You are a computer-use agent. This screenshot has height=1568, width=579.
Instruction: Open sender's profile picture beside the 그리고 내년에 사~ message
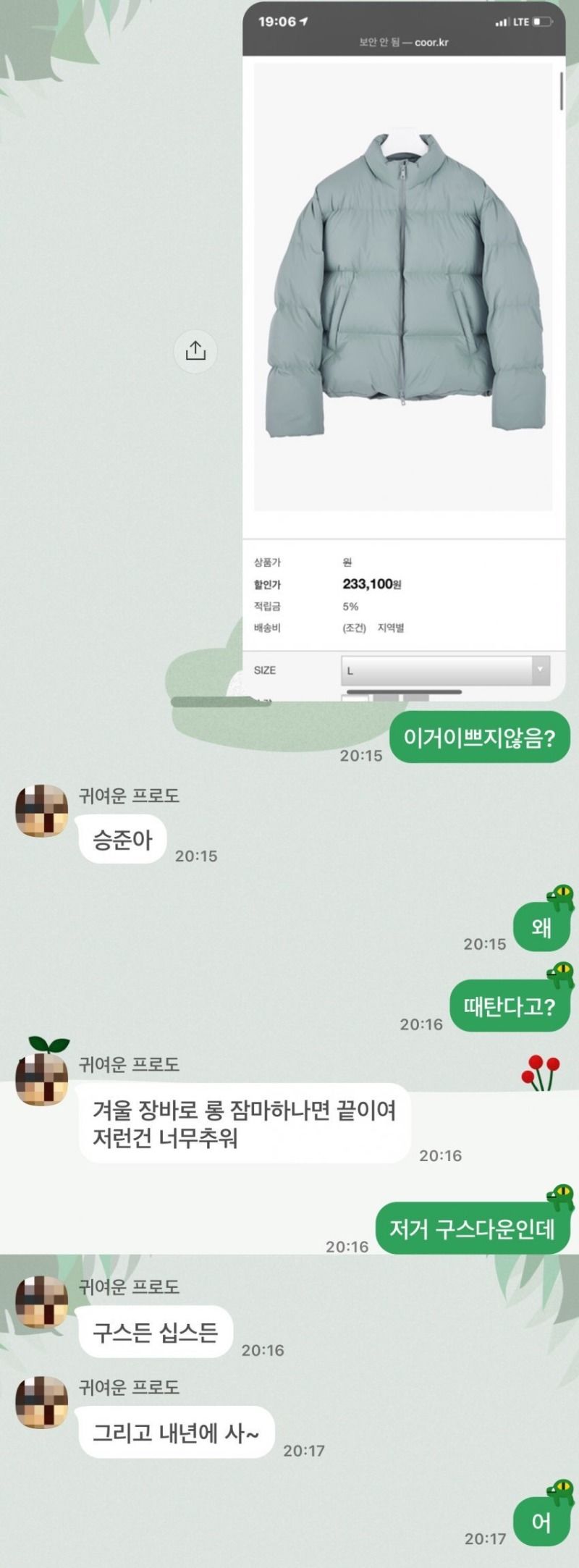42,1402
